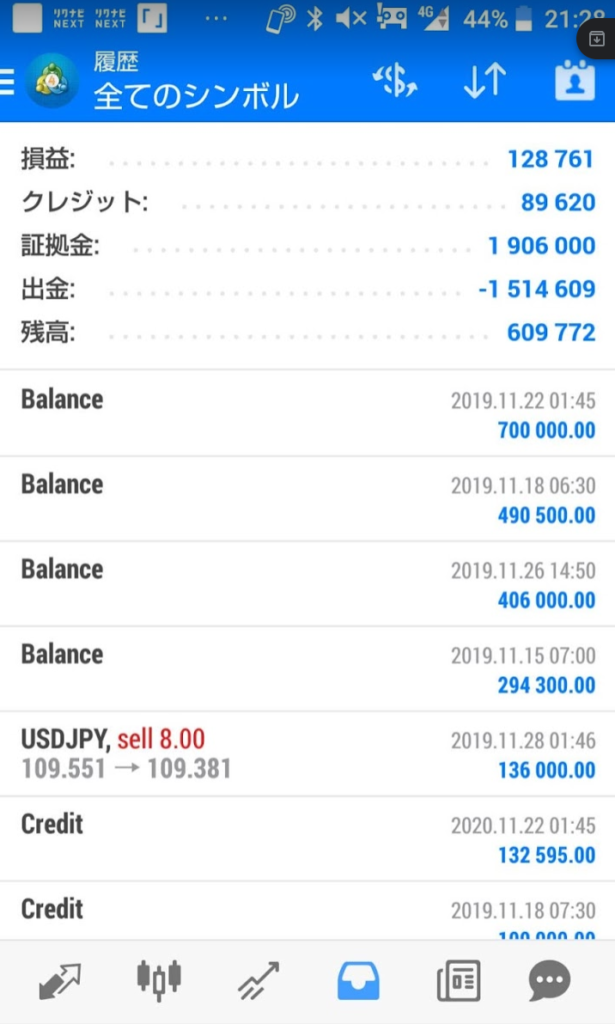This screenshot has width=615, height=1024.
Task: Open the Balance entry of 294 300.00
Action: [308, 669]
